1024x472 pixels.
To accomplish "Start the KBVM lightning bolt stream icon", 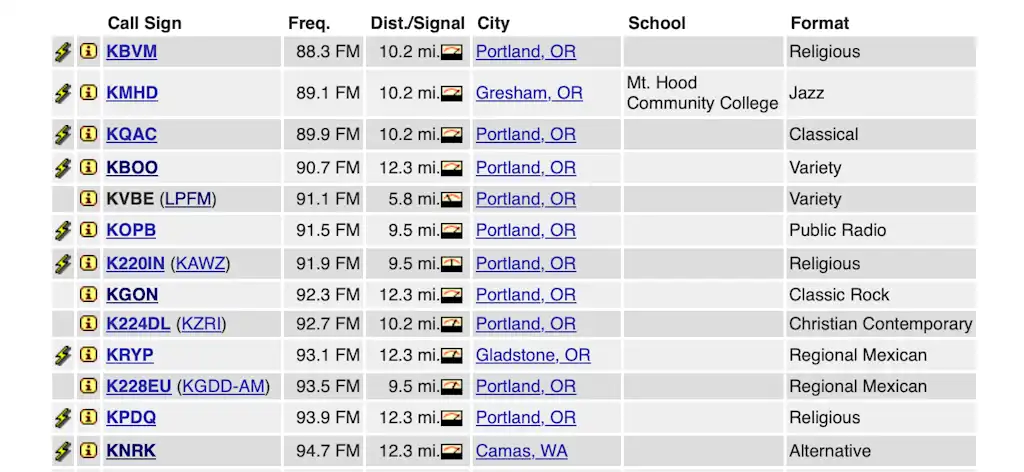I will point(63,52).
